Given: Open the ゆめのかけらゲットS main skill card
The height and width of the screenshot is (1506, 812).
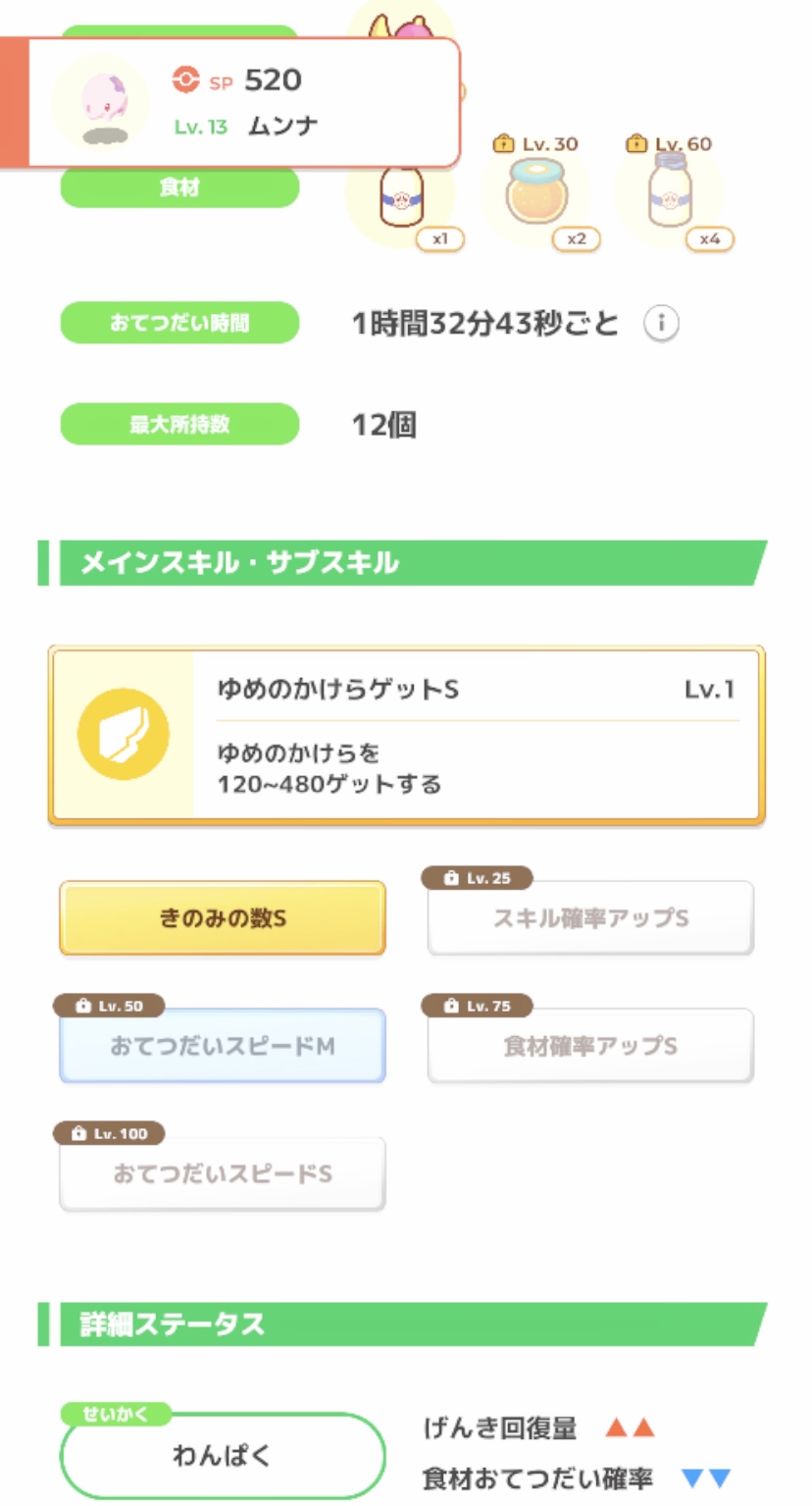Looking at the screenshot, I should [406, 734].
